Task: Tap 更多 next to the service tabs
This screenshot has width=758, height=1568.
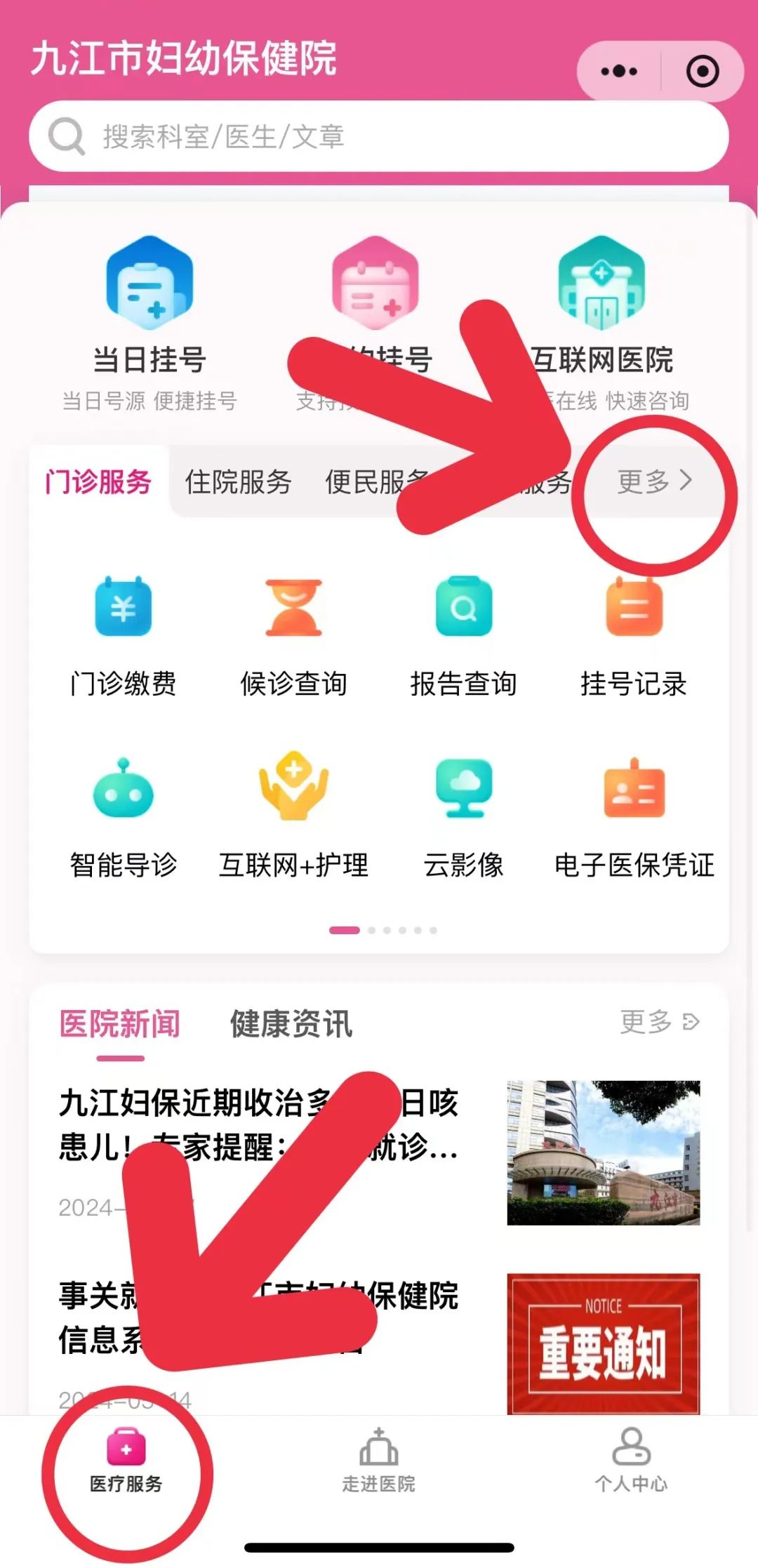Action: [654, 481]
